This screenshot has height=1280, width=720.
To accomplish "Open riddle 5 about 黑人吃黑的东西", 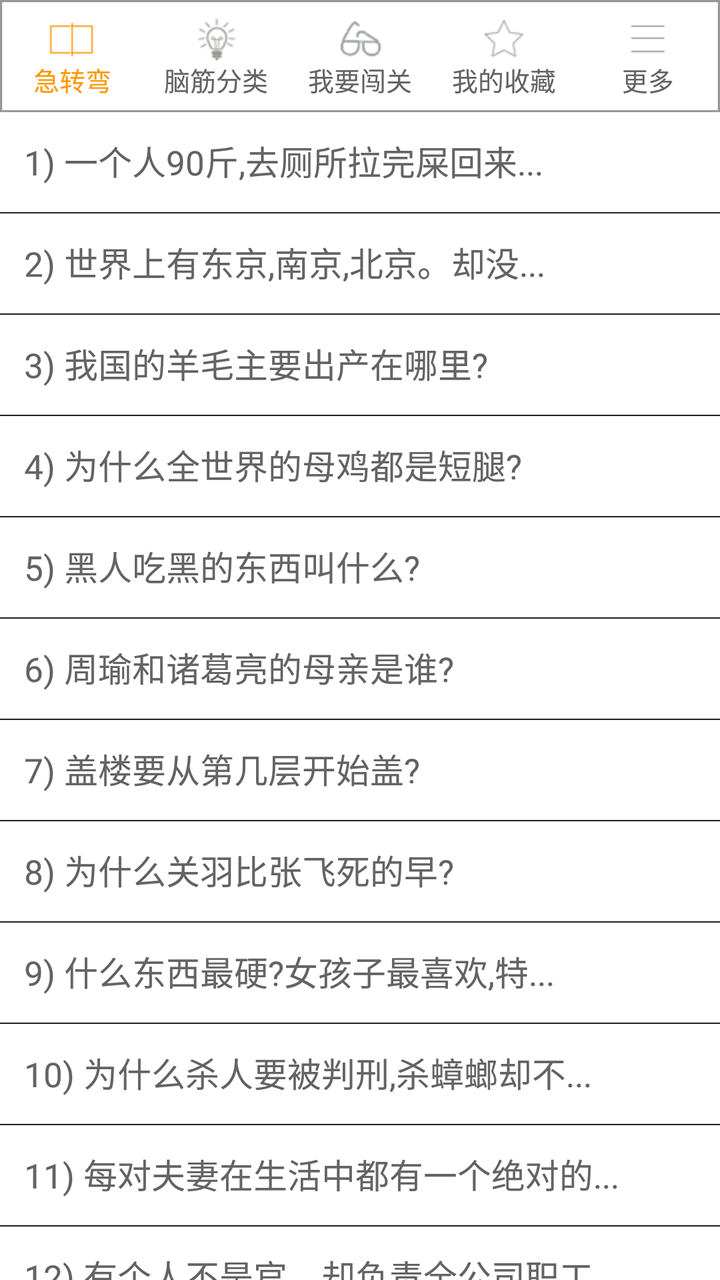I will click(360, 568).
